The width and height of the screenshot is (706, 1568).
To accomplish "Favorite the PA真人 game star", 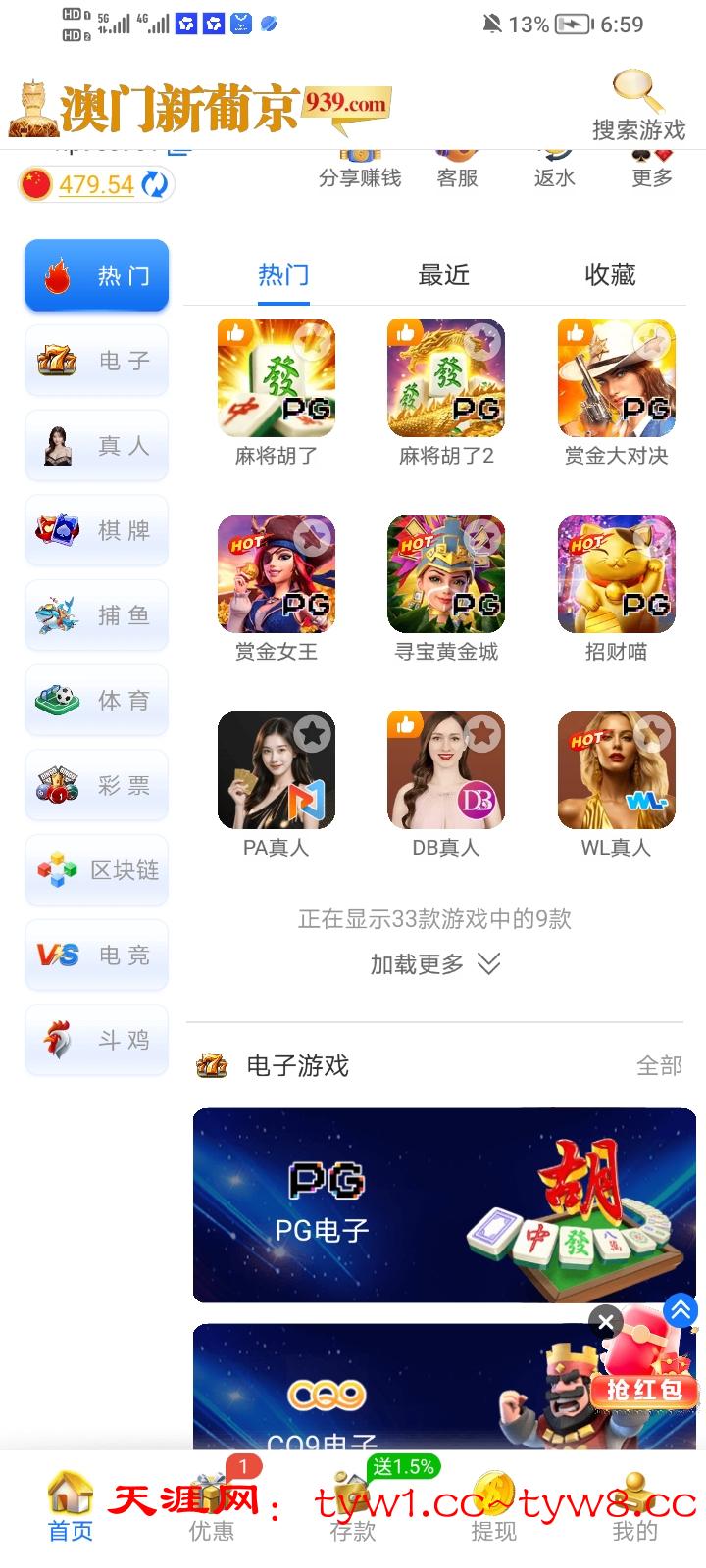I will coord(313,733).
